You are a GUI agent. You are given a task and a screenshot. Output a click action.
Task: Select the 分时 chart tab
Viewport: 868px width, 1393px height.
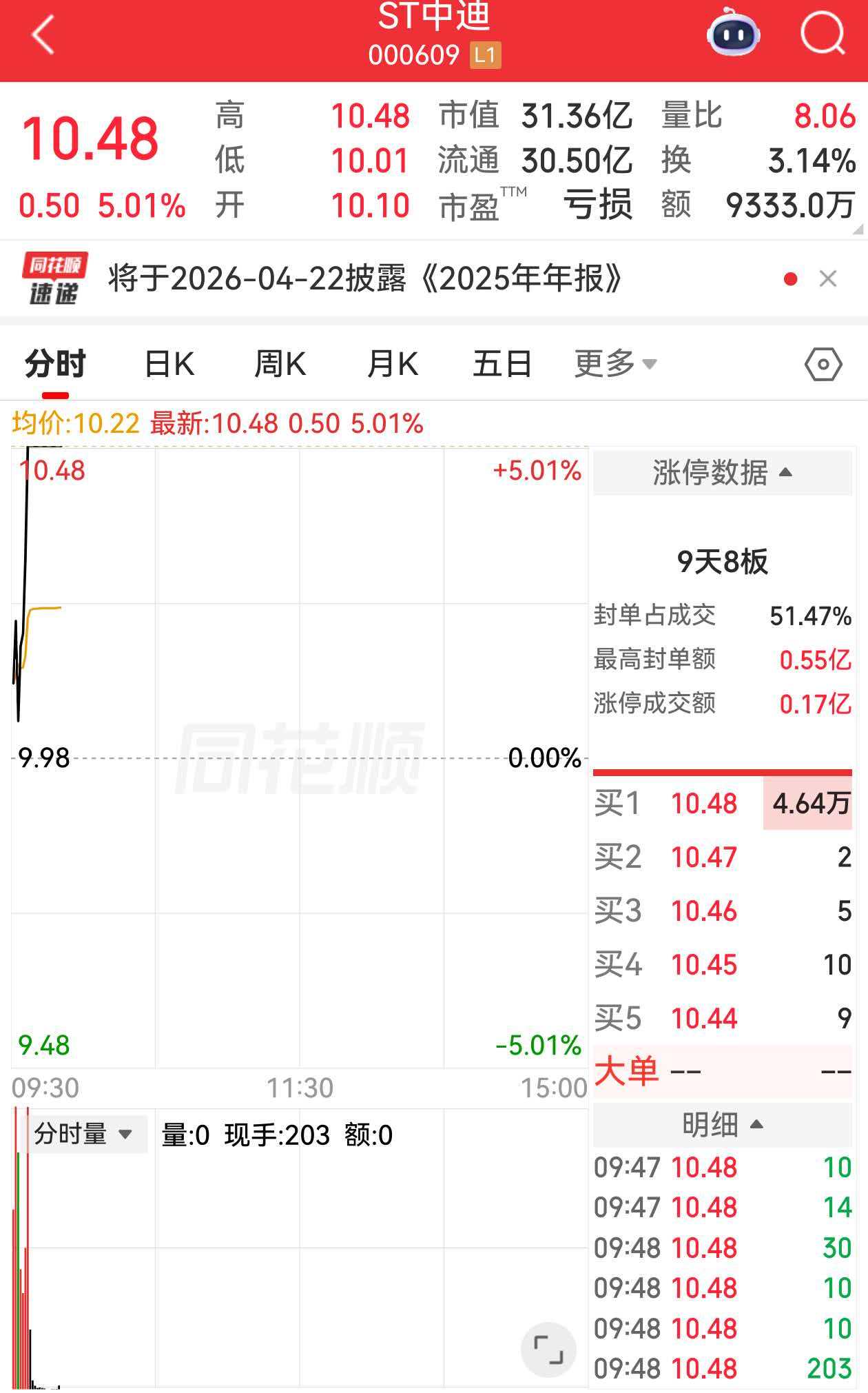pyautogui.click(x=55, y=363)
